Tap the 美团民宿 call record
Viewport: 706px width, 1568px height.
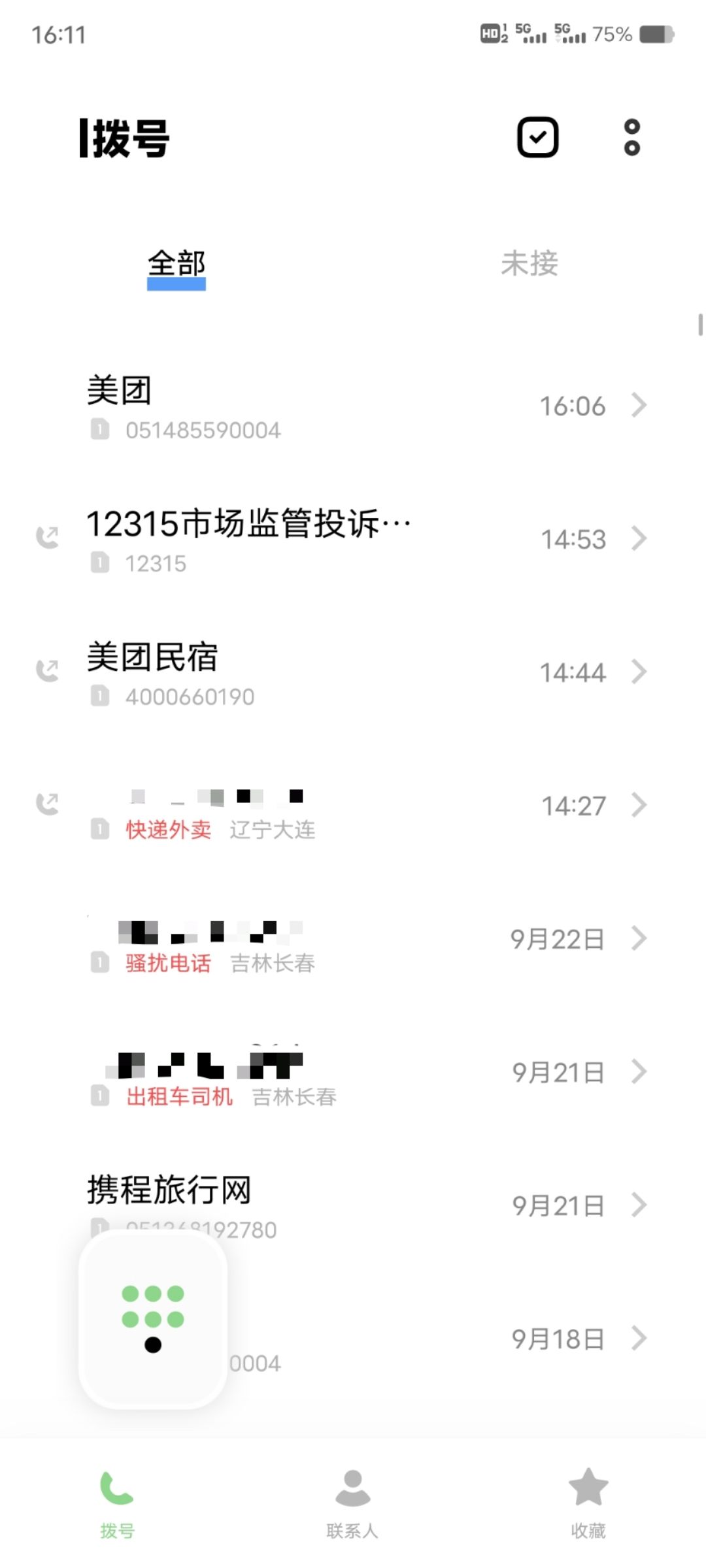261,673
